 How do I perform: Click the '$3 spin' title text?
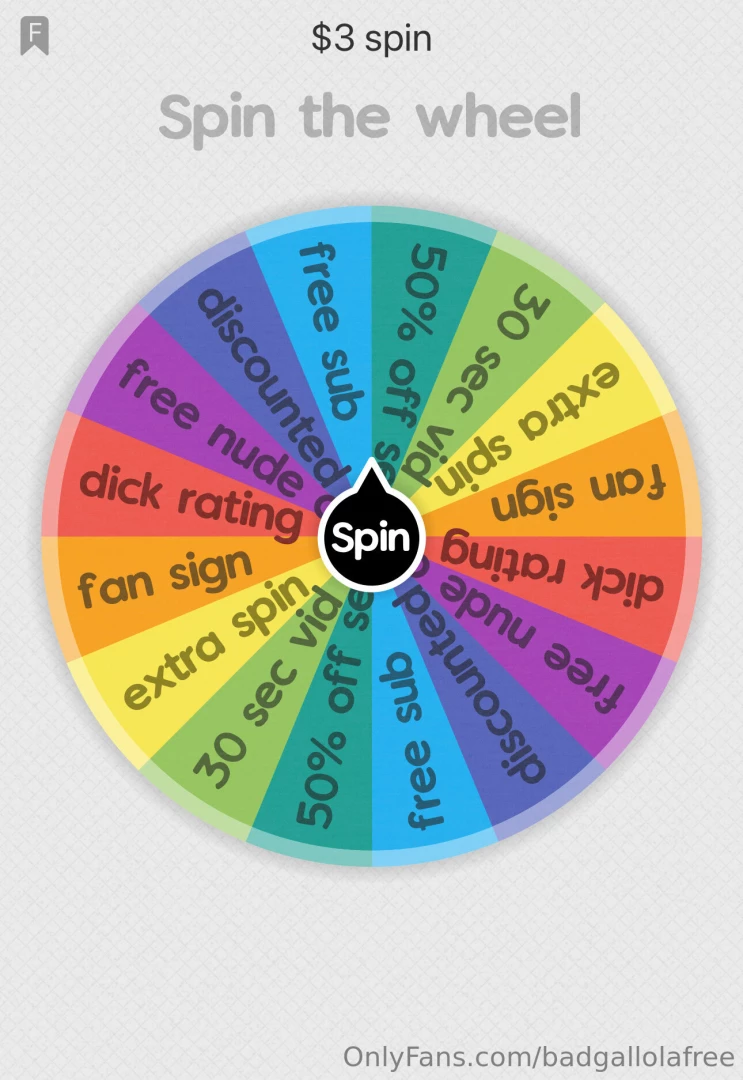[x=371, y=39]
